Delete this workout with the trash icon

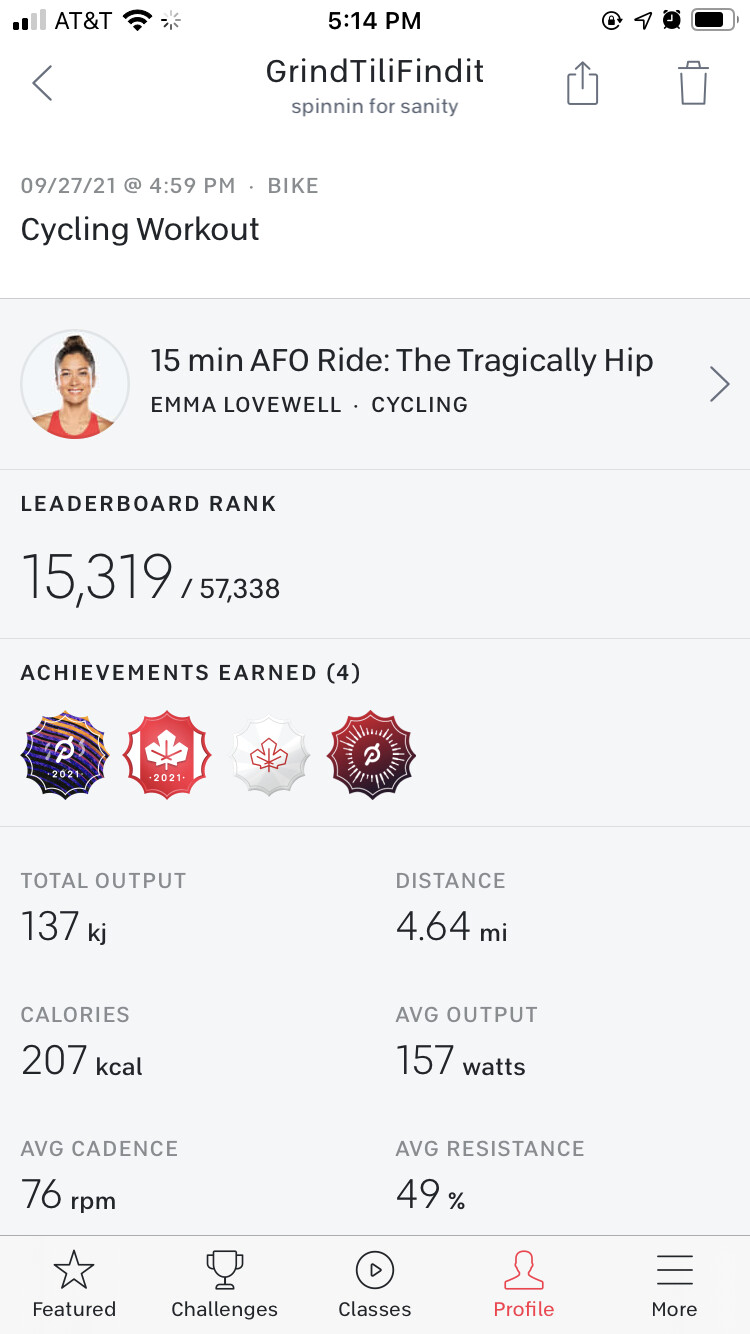[693, 83]
